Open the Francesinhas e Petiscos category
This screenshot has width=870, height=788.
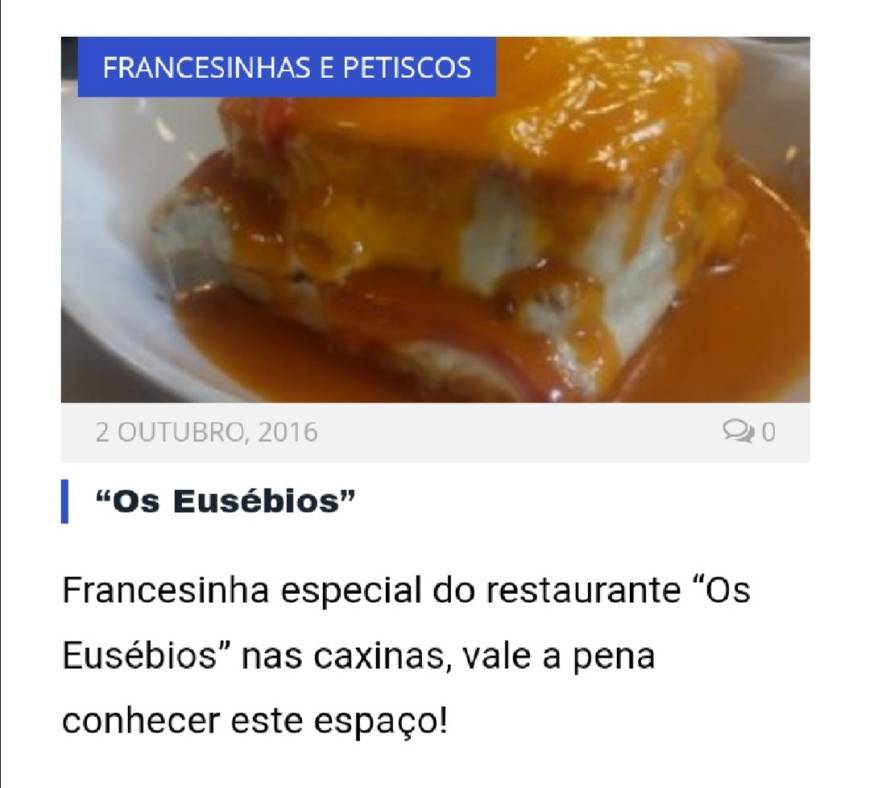coord(286,67)
